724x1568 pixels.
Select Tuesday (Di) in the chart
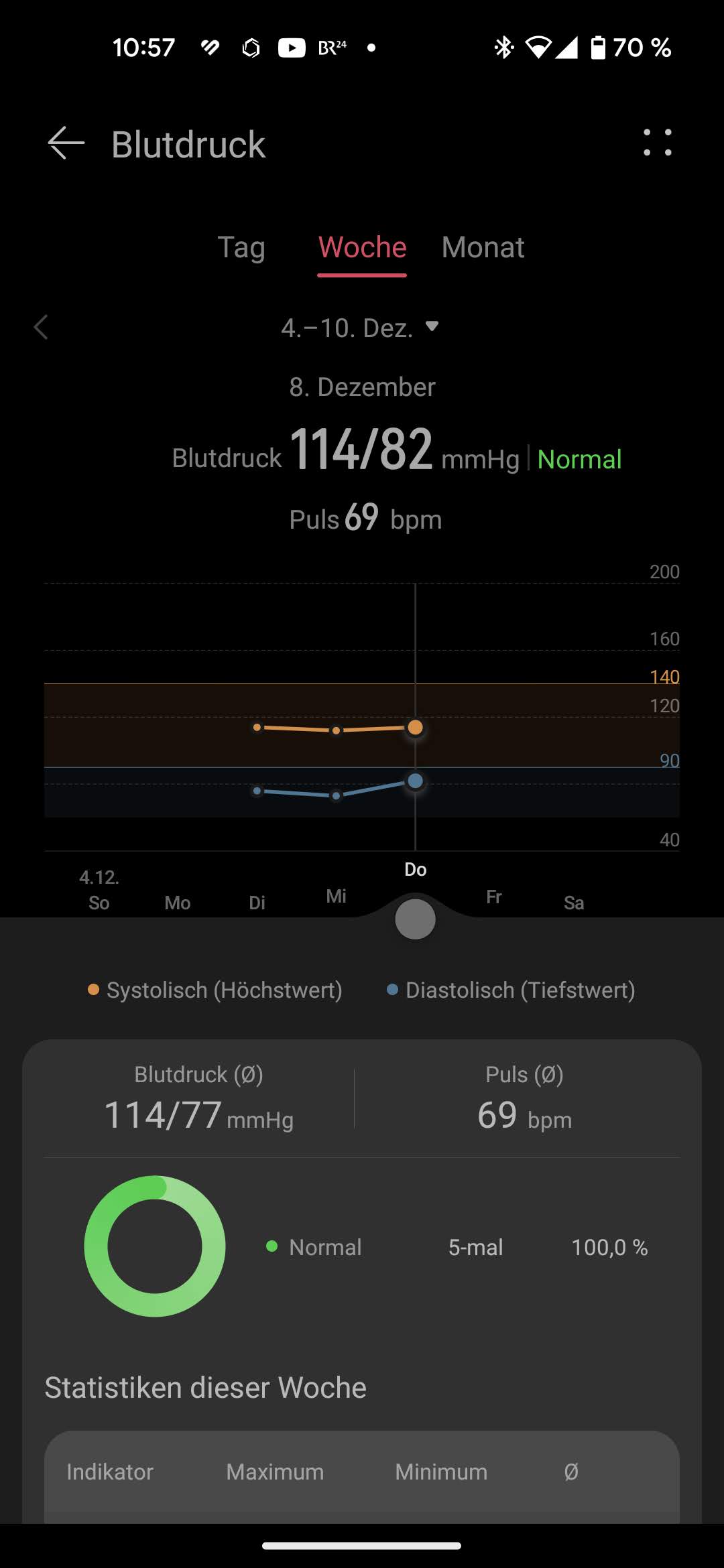point(257,902)
